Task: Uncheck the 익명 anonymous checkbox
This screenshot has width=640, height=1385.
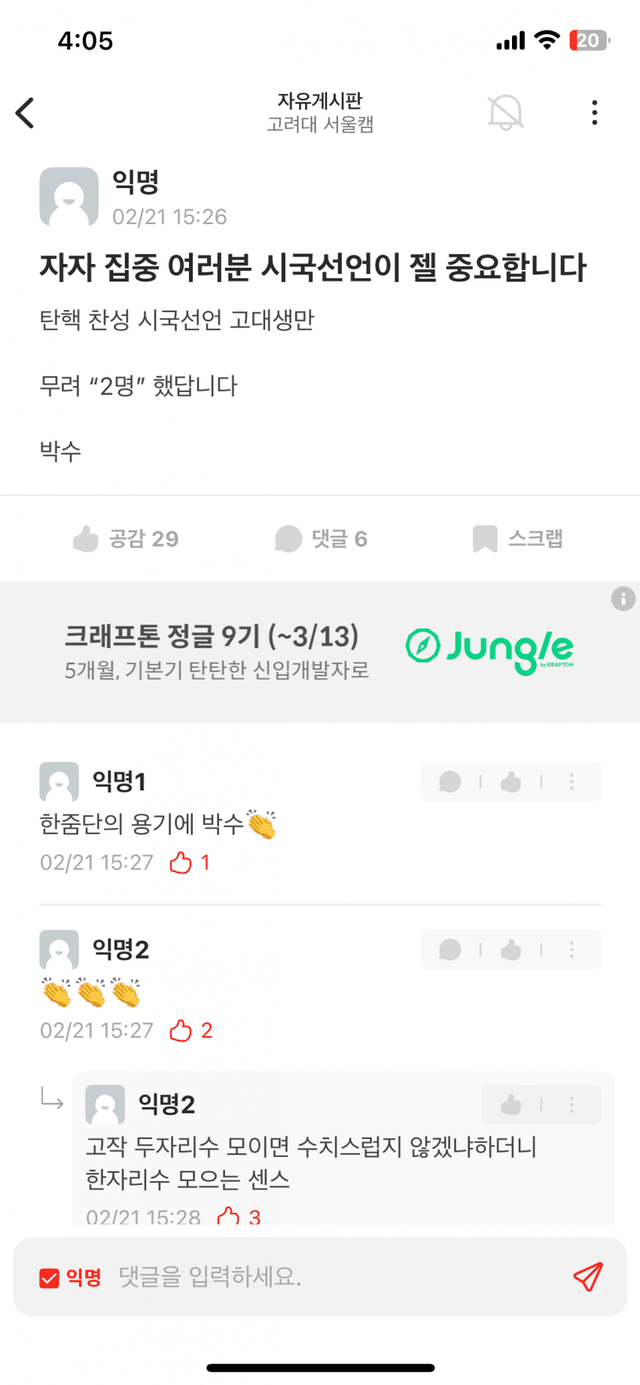Action: 49,1278
